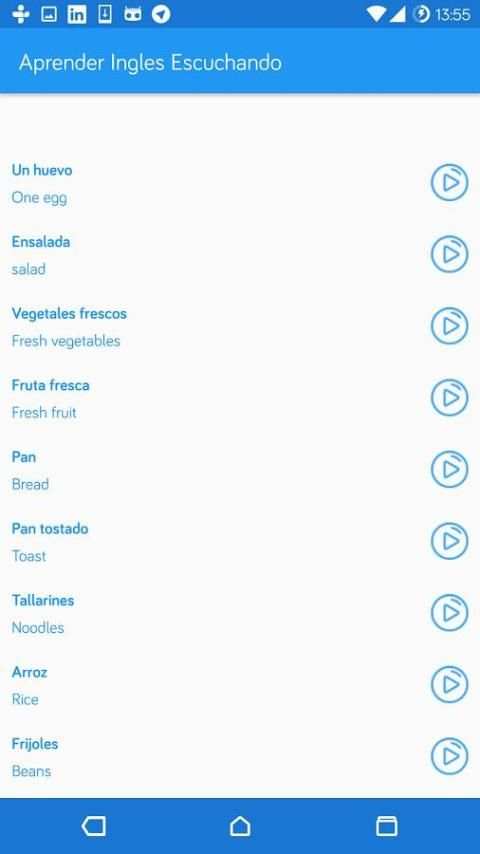The width and height of the screenshot is (480, 854).
Task: Play the Pan tostado pronunciation
Action: pyautogui.click(x=449, y=541)
